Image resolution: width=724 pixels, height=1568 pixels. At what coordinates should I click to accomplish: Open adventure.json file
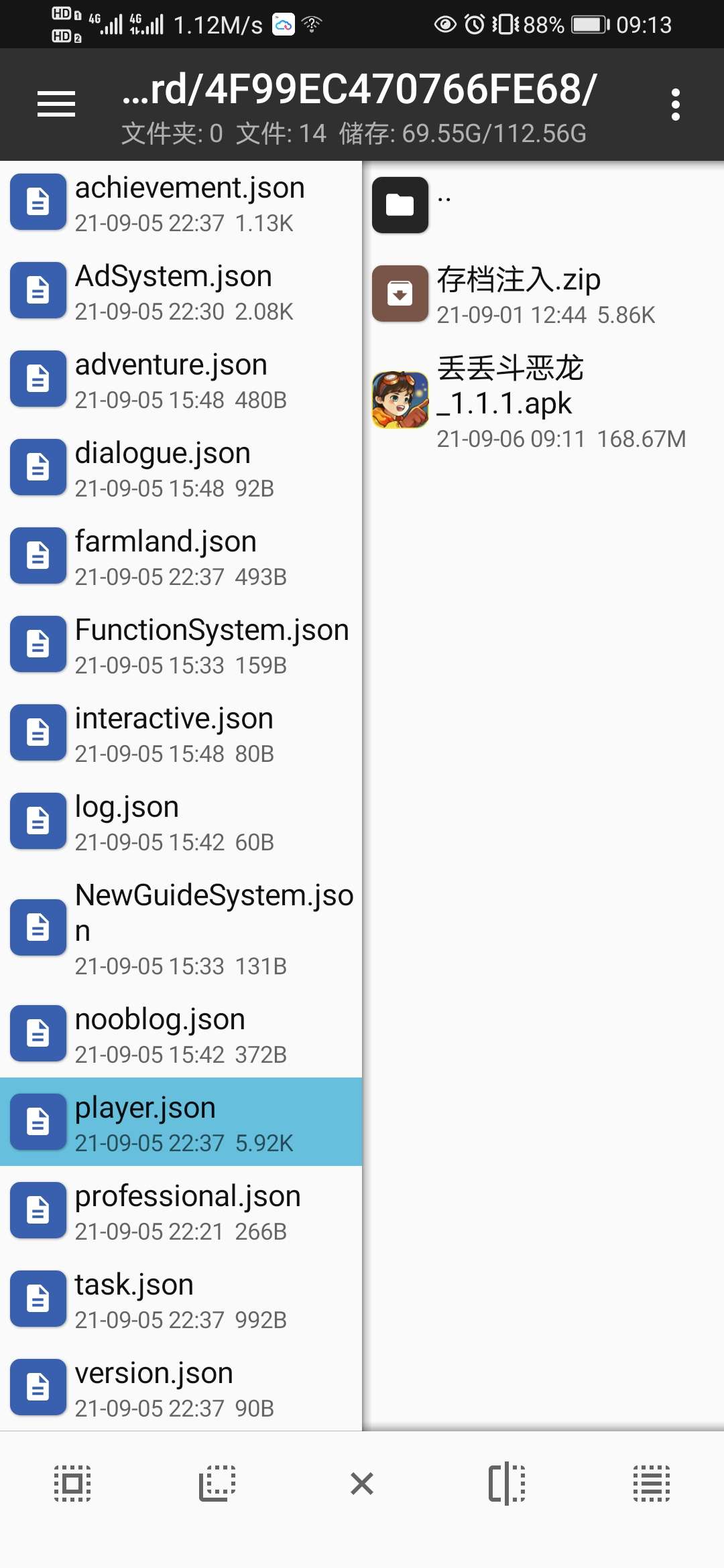pyautogui.click(x=181, y=381)
